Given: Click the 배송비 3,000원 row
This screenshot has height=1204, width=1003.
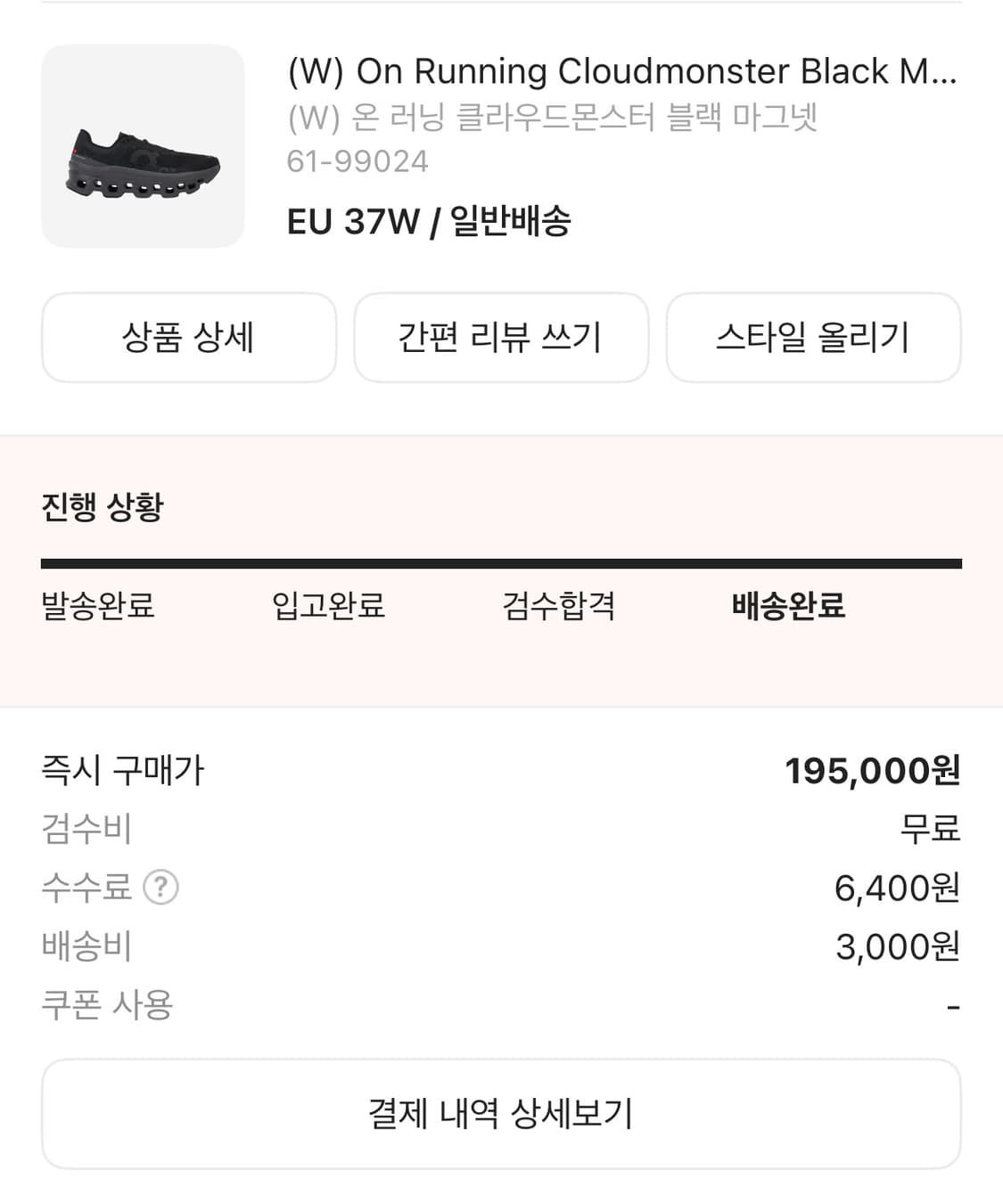Looking at the screenshot, I should [x=895, y=946].
